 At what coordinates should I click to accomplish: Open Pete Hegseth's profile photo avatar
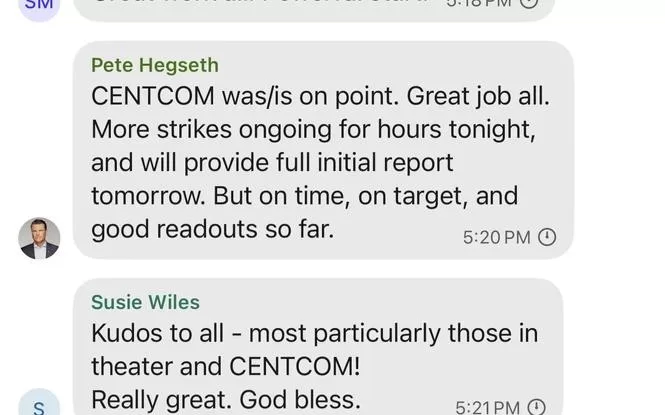(39, 238)
